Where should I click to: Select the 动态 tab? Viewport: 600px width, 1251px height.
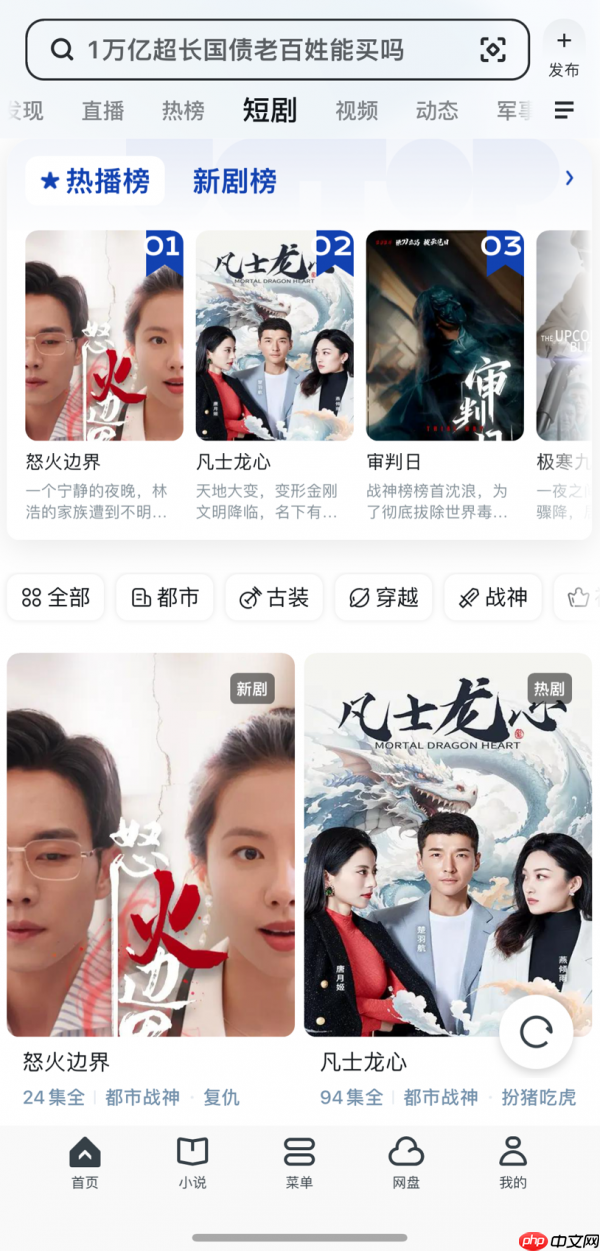click(437, 110)
